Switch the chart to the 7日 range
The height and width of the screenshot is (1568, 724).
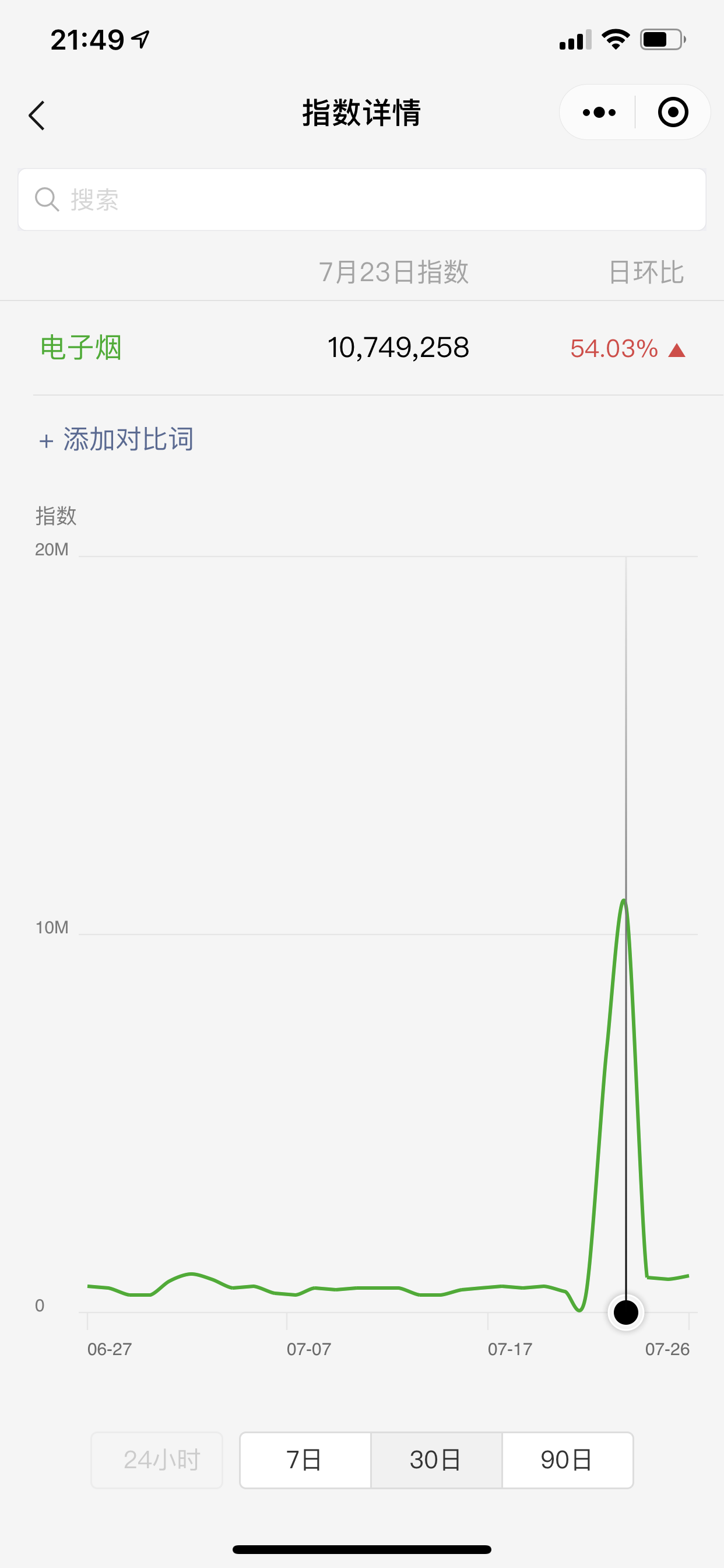pyautogui.click(x=305, y=1460)
